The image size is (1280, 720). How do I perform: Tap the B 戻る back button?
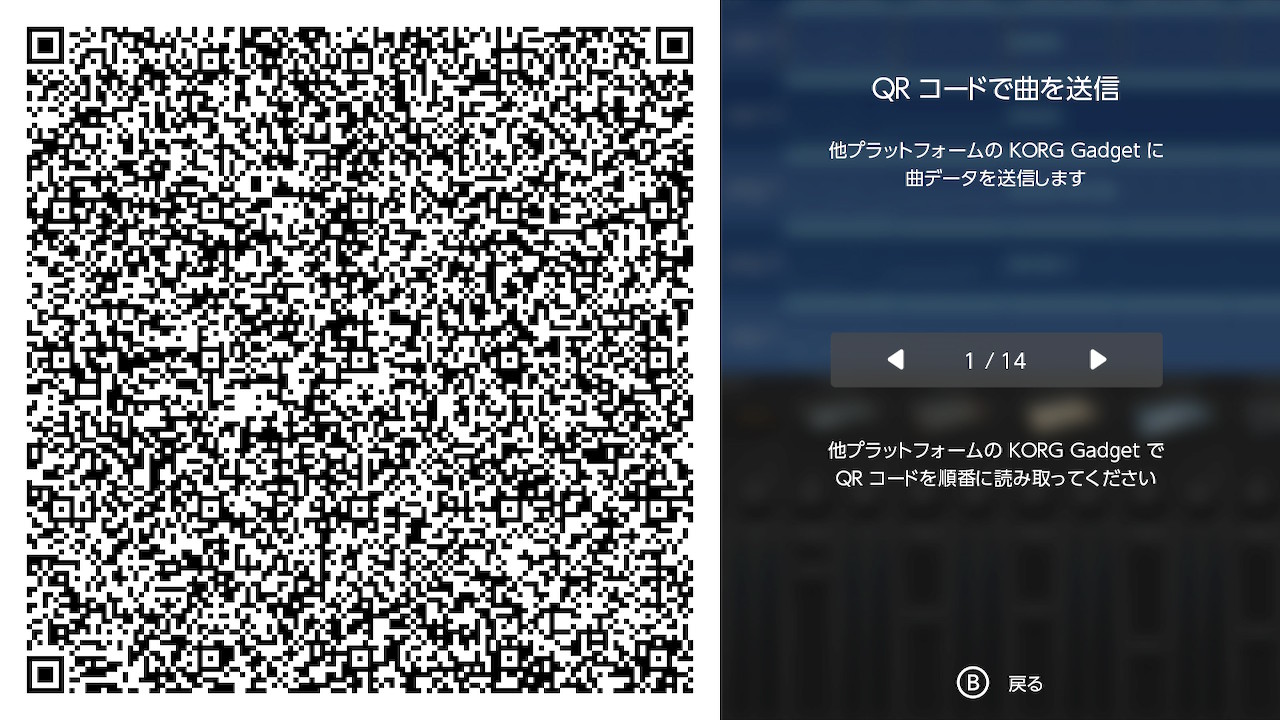pyautogui.click(x=1000, y=684)
